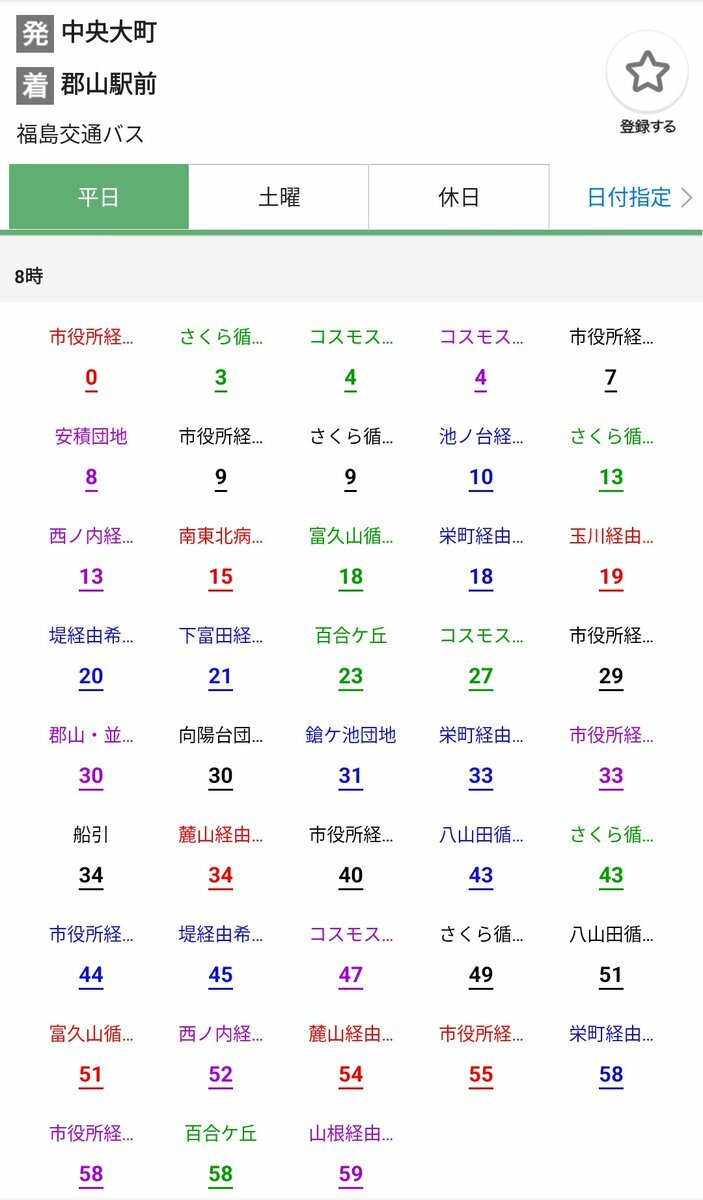Open 日付指定 date selection

point(639,197)
